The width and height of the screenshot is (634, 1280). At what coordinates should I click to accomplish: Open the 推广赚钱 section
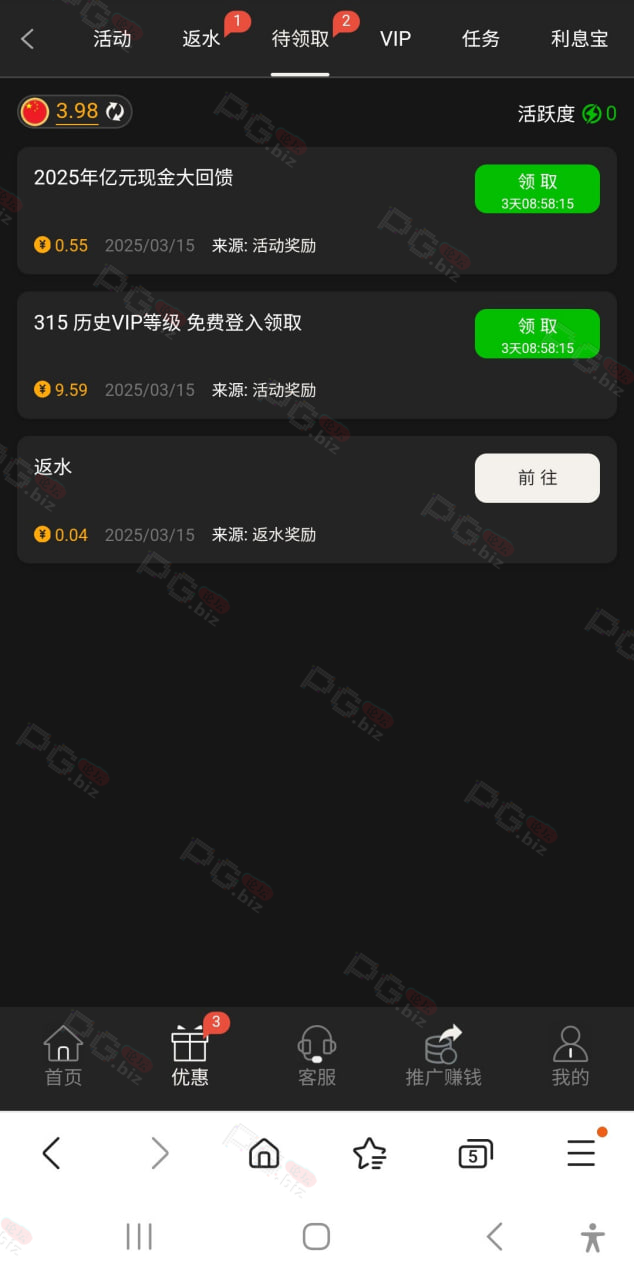[443, 1057]
